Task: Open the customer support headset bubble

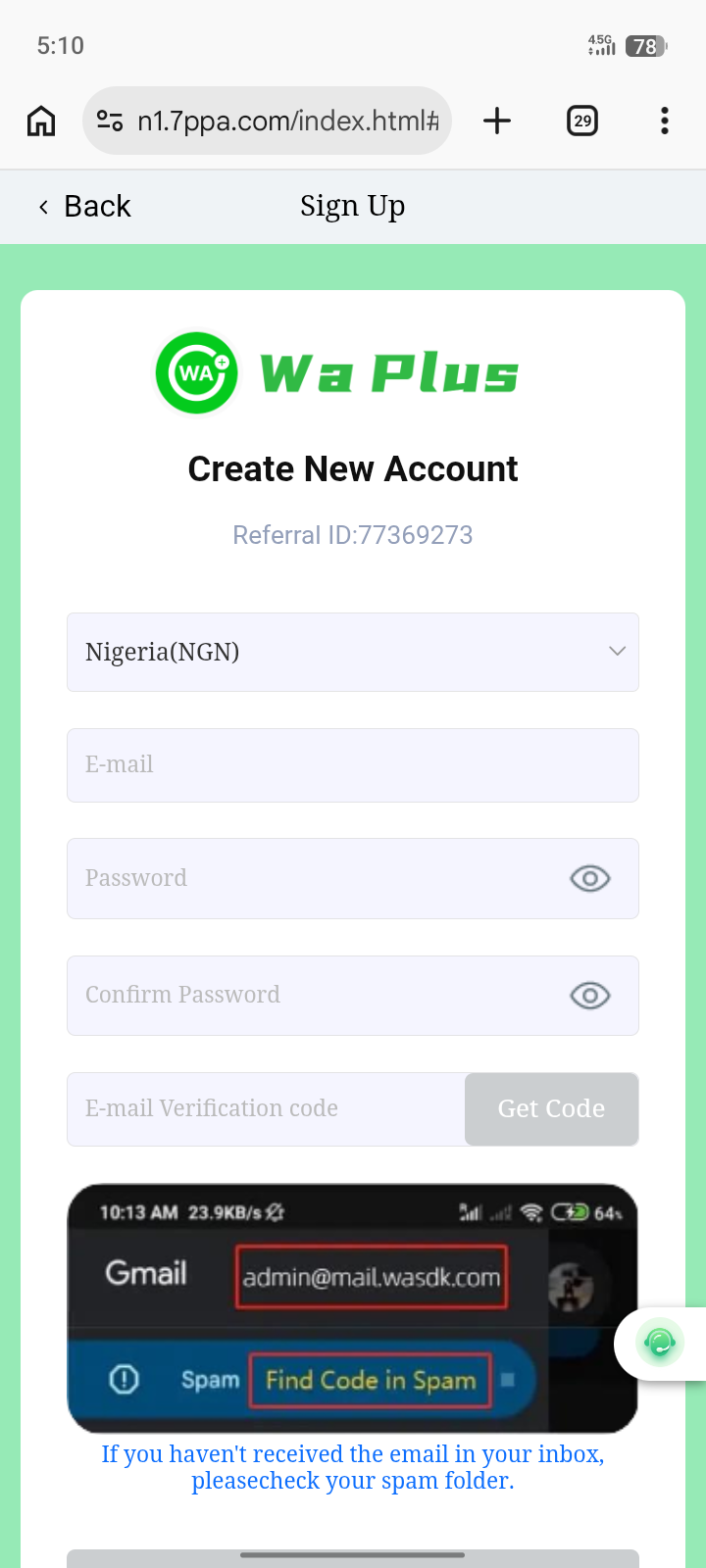Action: pos(660,1344)
